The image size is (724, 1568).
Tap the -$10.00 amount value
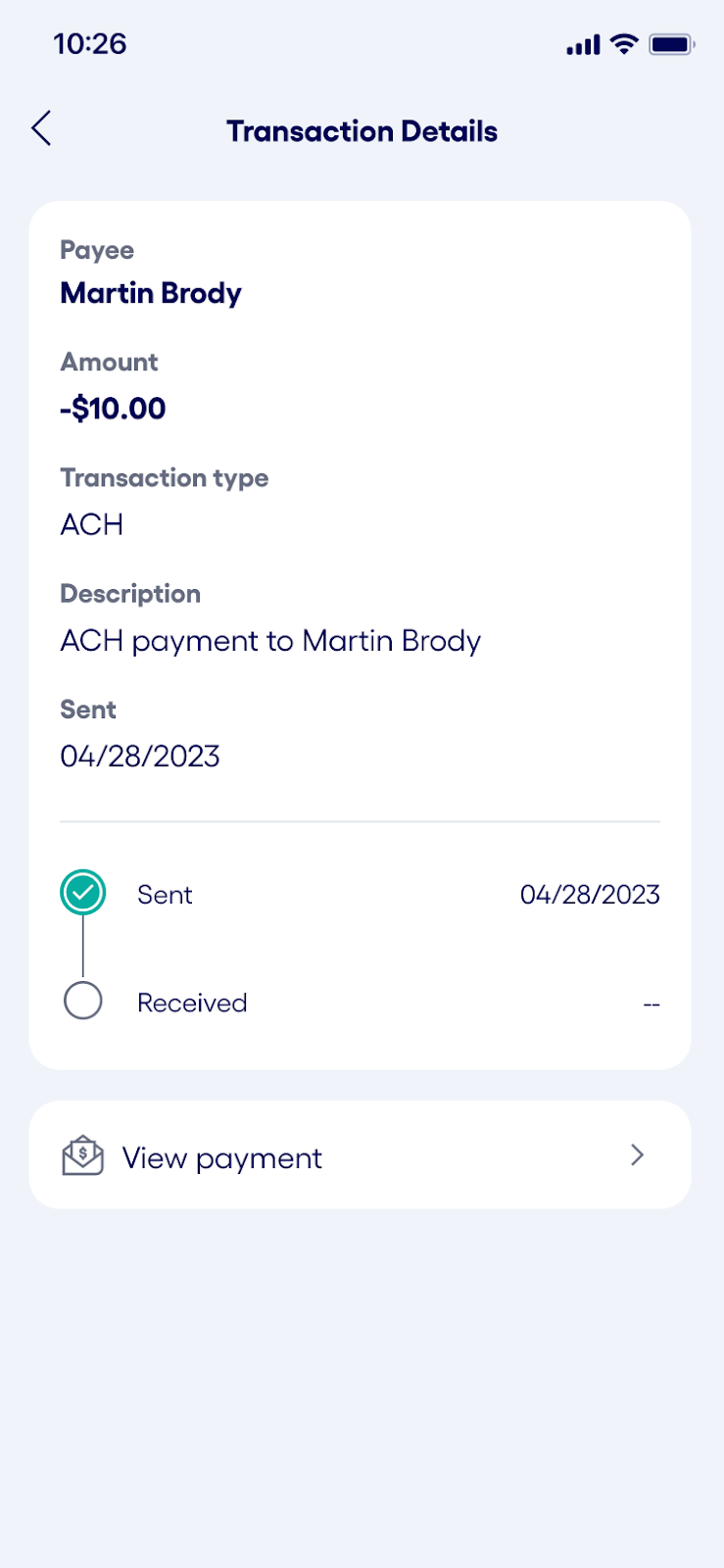pyautogui.click(x=112, y=408)
